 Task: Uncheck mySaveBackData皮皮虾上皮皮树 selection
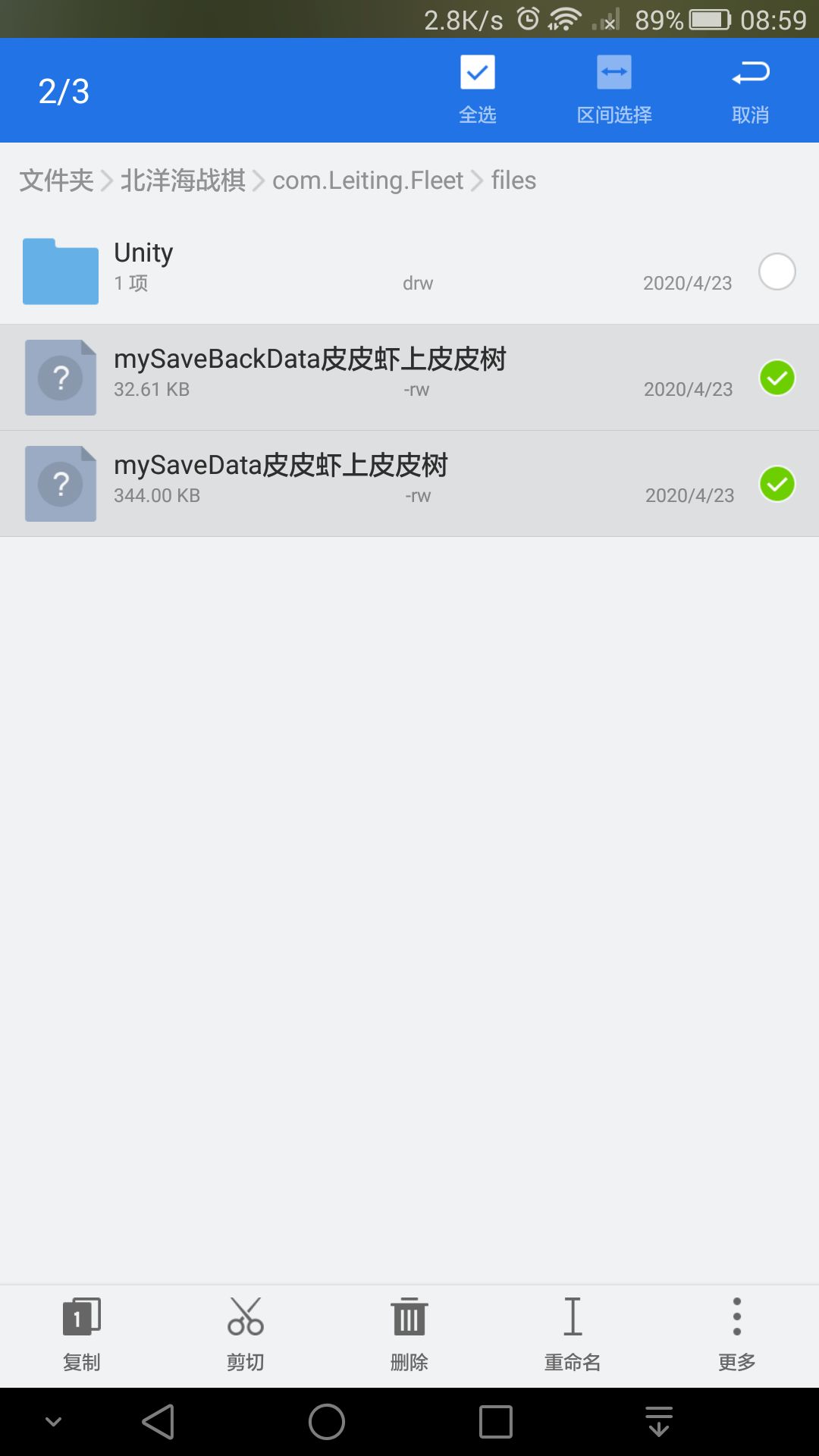777,377
